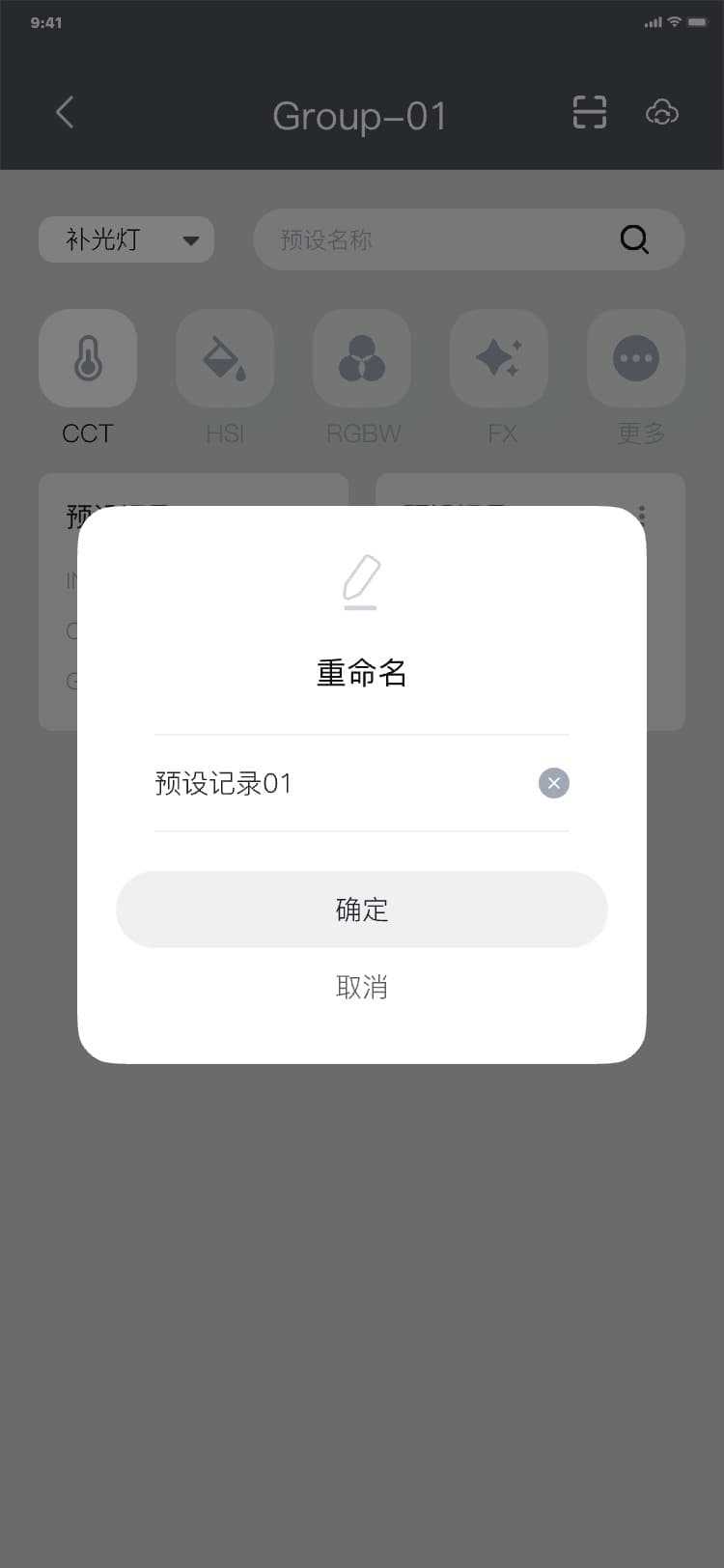Viewport: 724px width, 1568px height.
Task: Cancel renaming via 取消
Action: (x=361, y=987)
